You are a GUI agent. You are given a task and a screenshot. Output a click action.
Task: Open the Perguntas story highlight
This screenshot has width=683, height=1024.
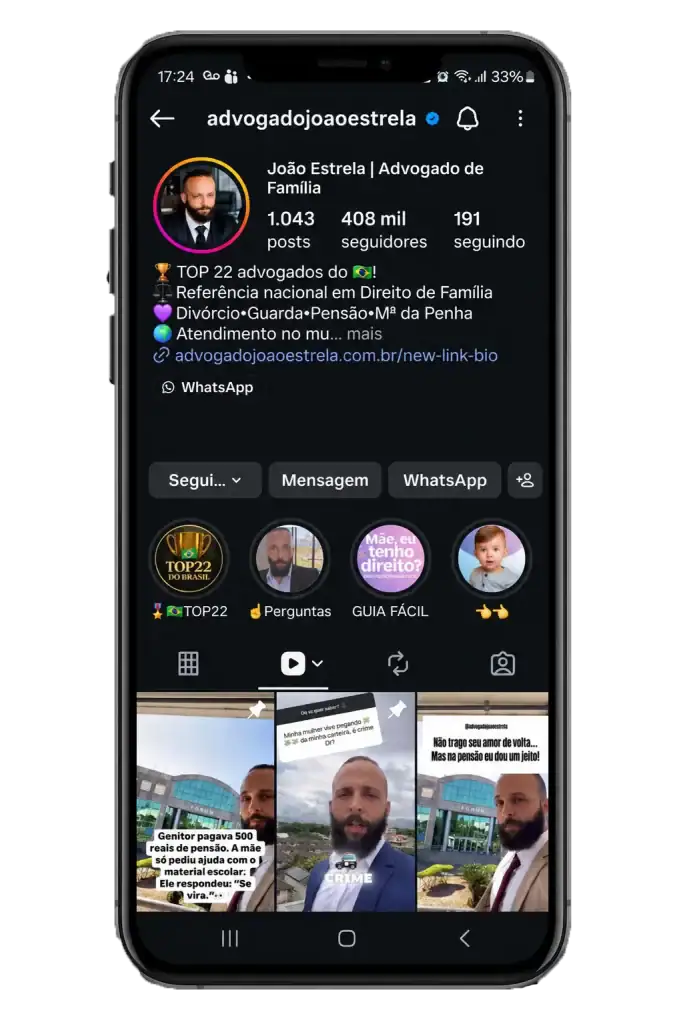[x=290, y=559]
